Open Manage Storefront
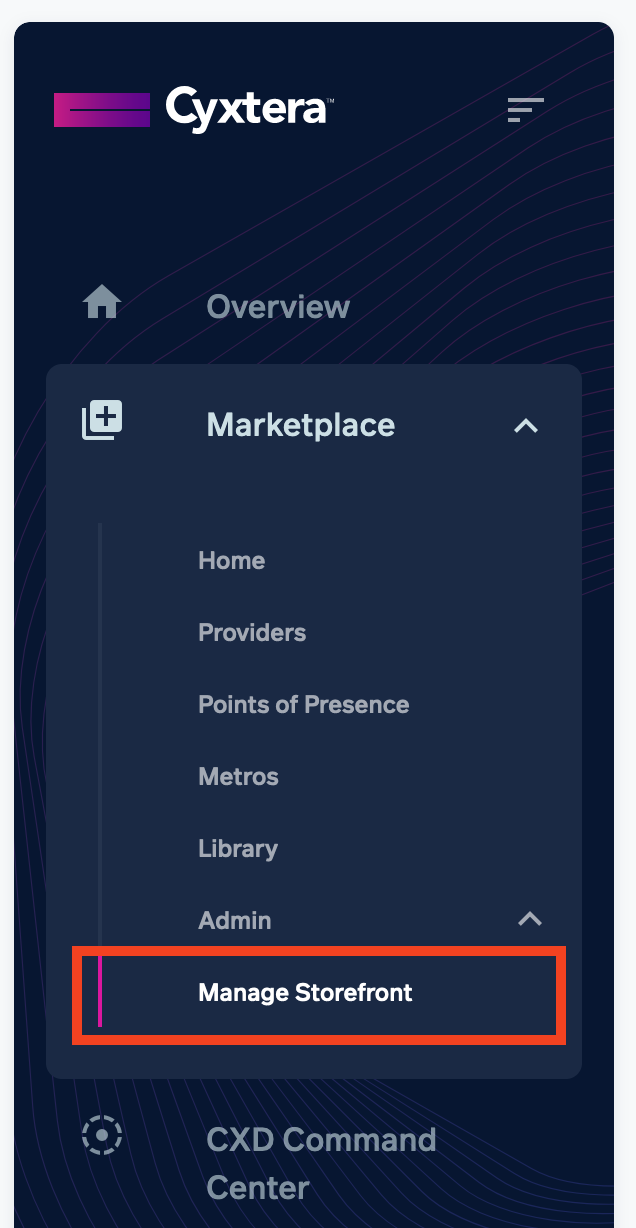The image size is (636, 1228). 305,993
